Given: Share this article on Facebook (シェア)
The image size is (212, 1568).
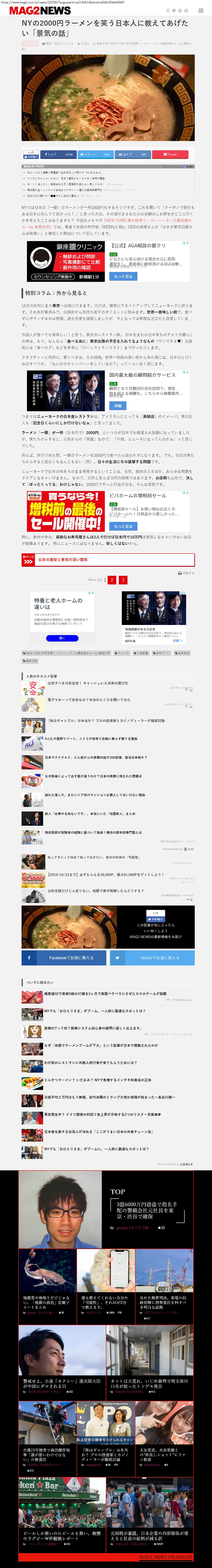Looking at the screenshot, I should coord(57,155).
